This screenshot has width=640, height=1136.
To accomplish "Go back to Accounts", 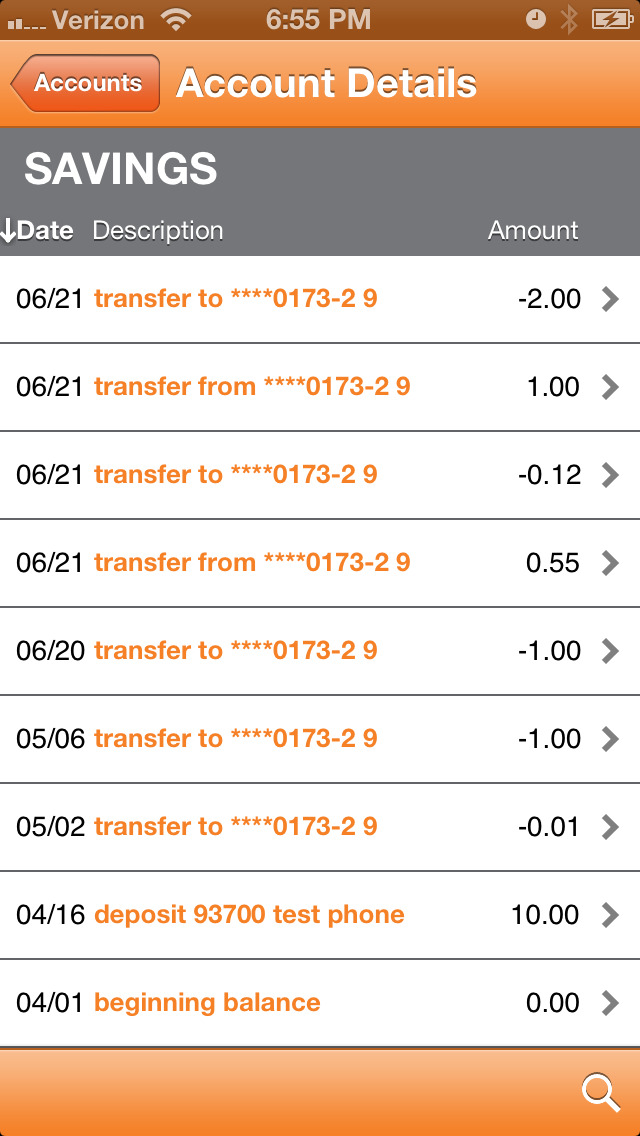I will 86,83.
